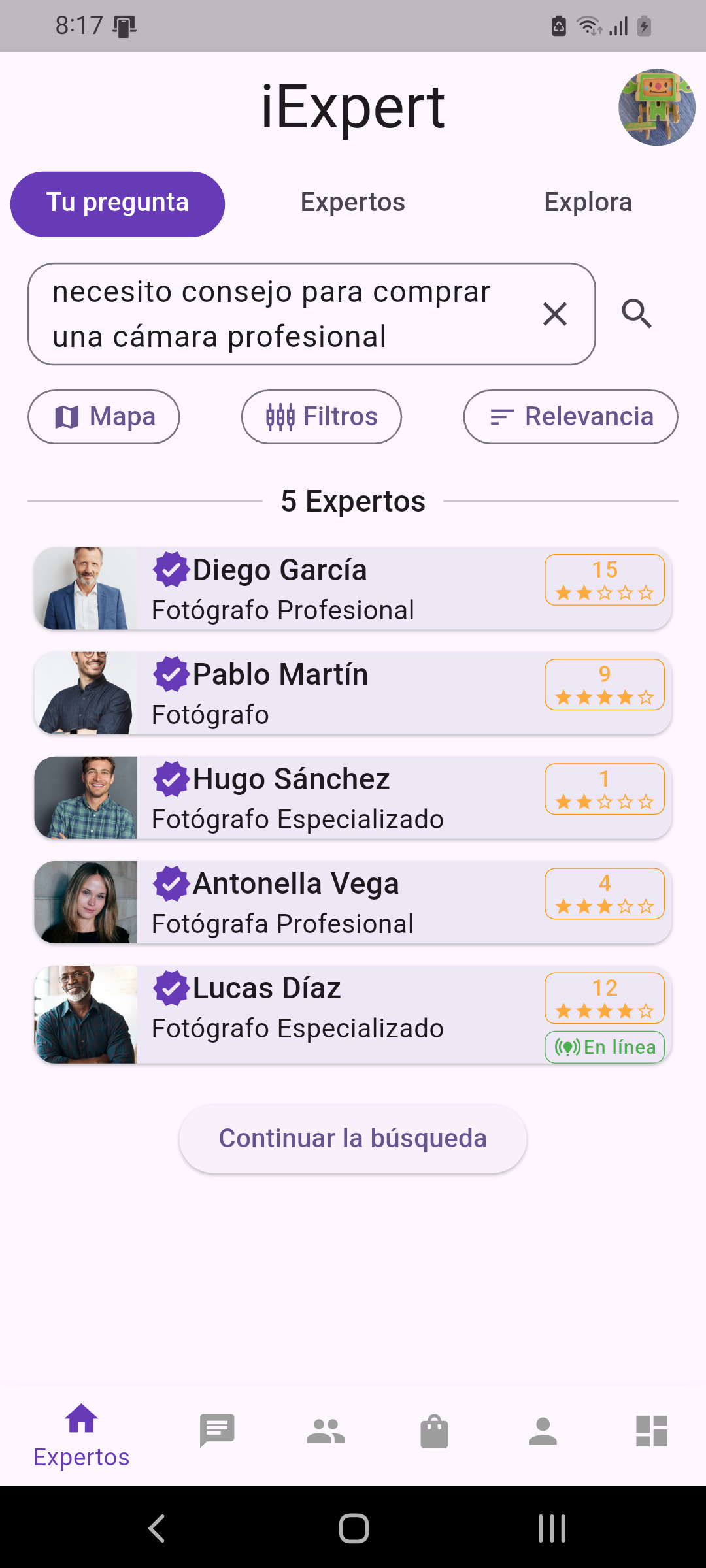Image resolution: width=706 pixels, height=1568 pixels.
Task: Open Lucas Díaz's expert card
Action: point(340,1014)
